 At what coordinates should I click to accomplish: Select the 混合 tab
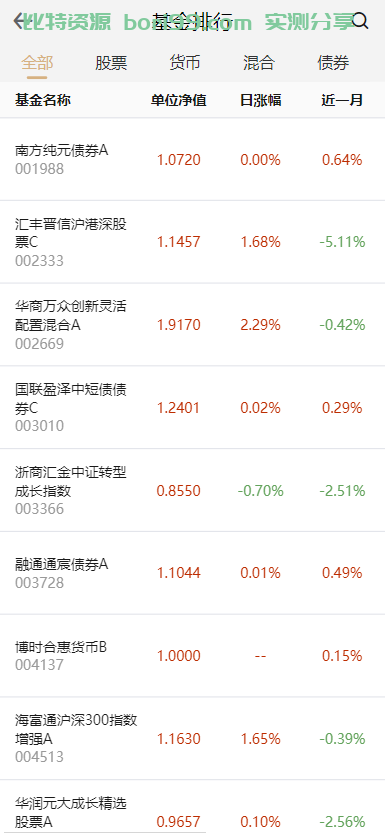[x=259, y=63]
